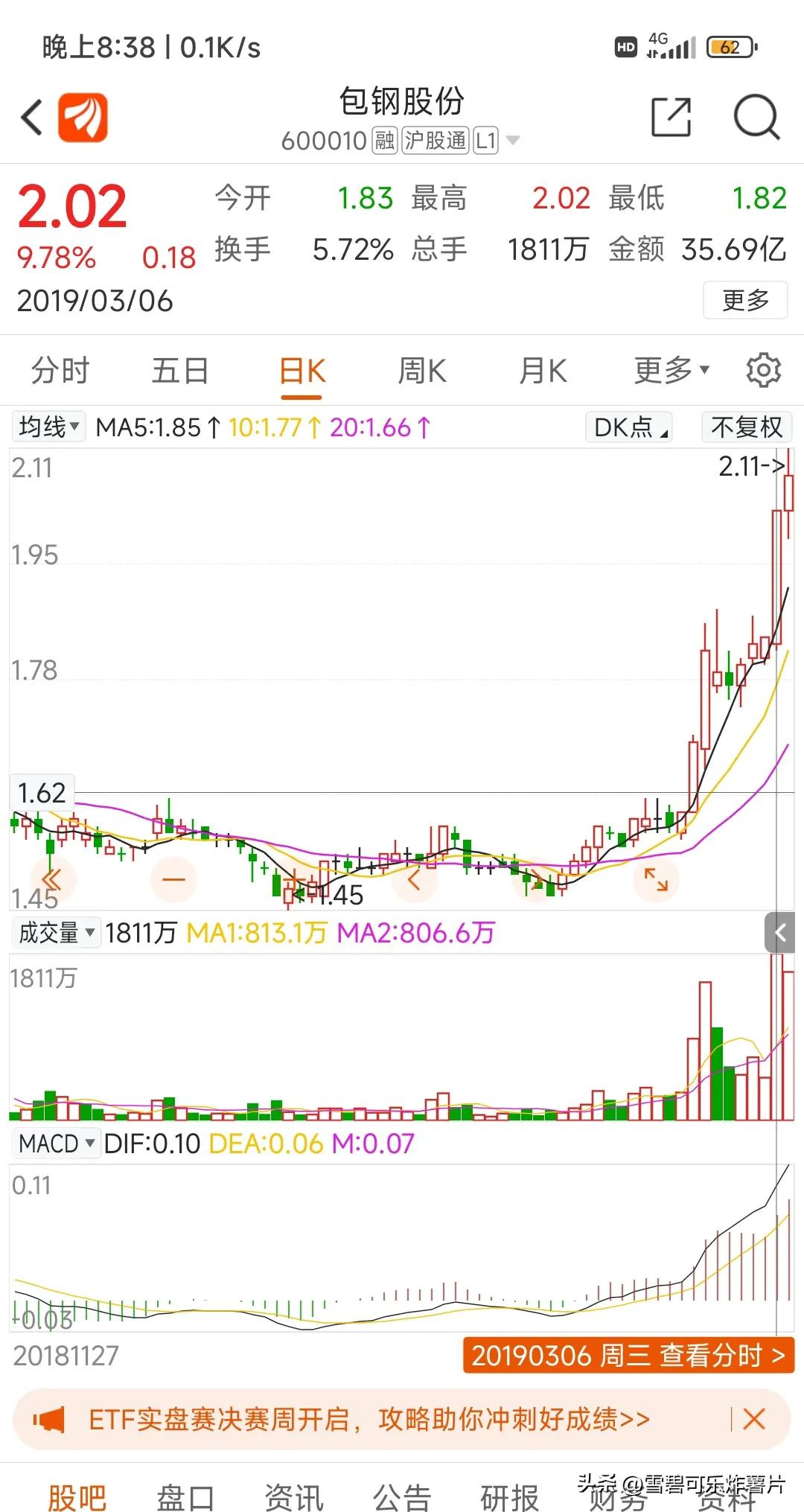Viewport: 804px width, 1512px height.
Task: Open the MACD indicator dropdown
Action: (57, 1143)
